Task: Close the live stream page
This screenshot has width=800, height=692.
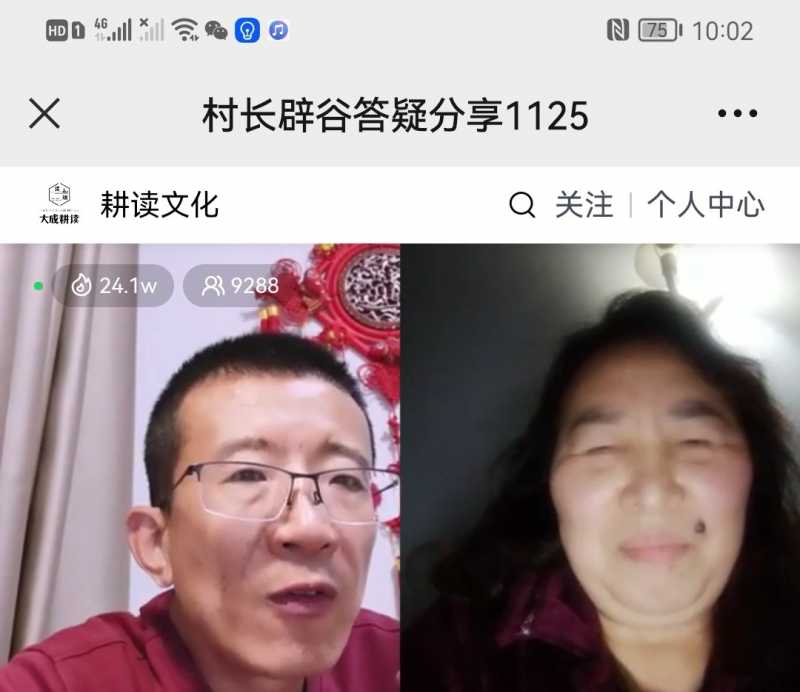Action: coord(44,114)
